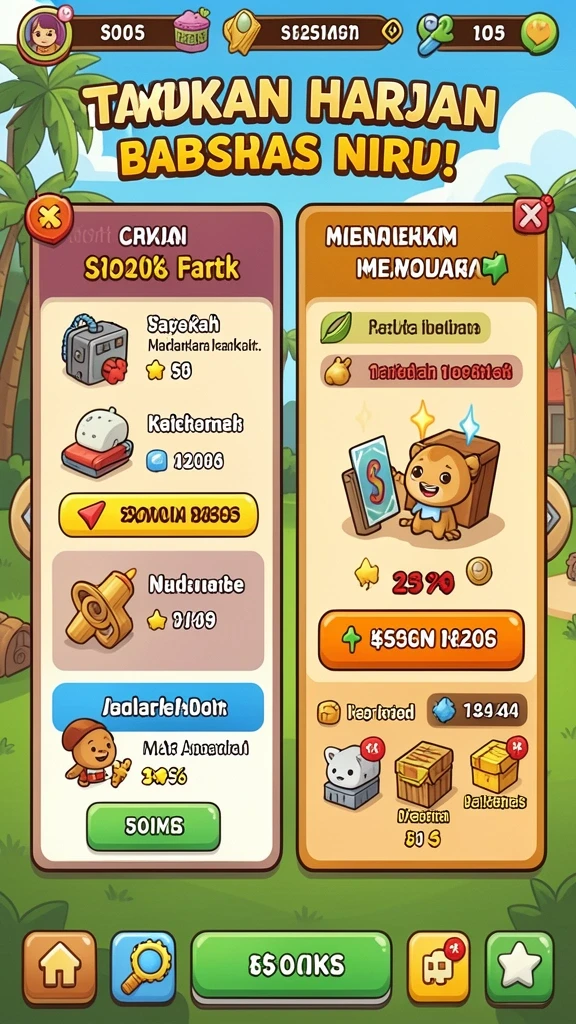Go to the home screen button
Screen dimensions: 576x1024
tap(59, 968)
